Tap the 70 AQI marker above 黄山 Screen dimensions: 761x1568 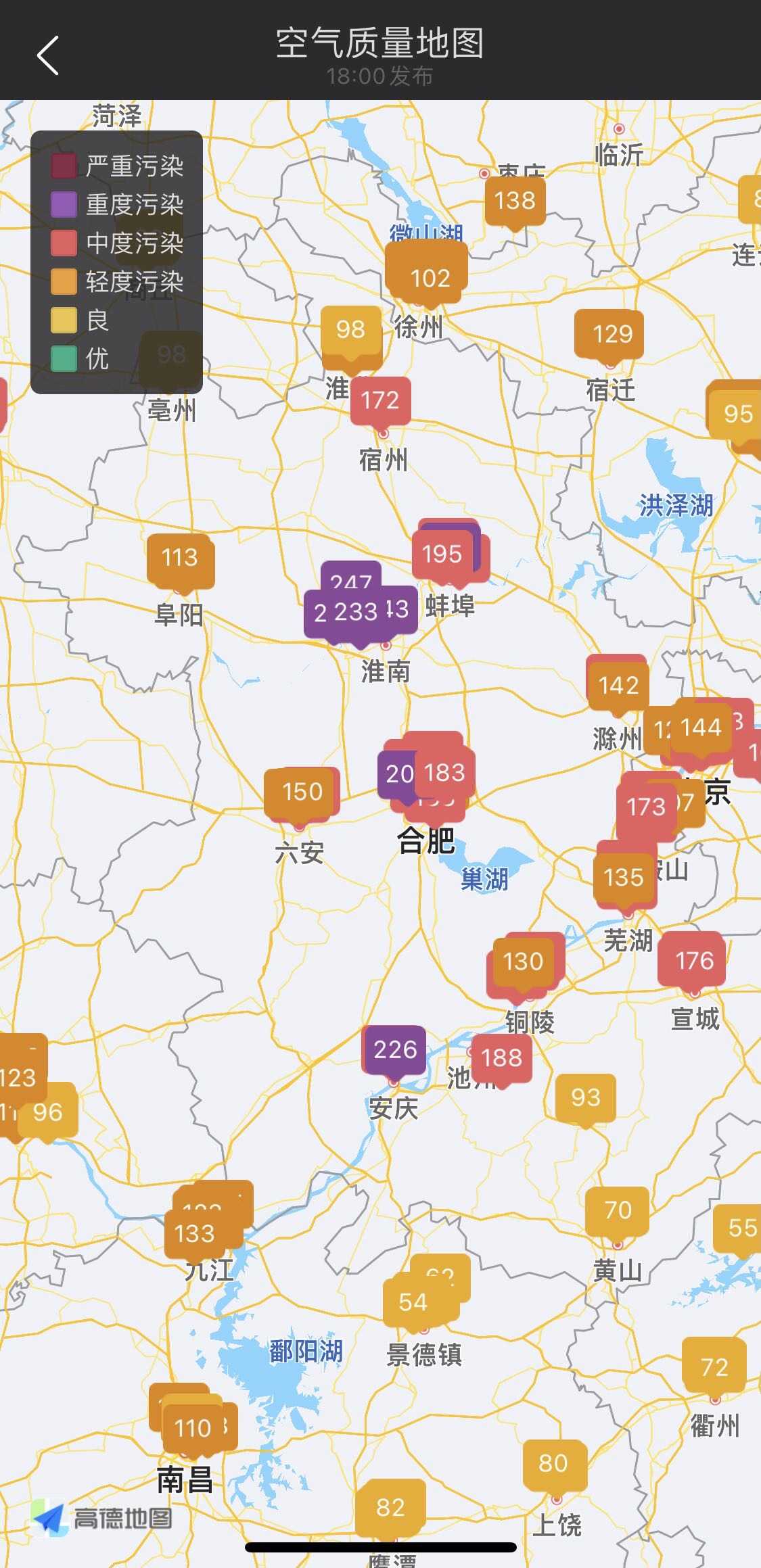point(617,1210)
